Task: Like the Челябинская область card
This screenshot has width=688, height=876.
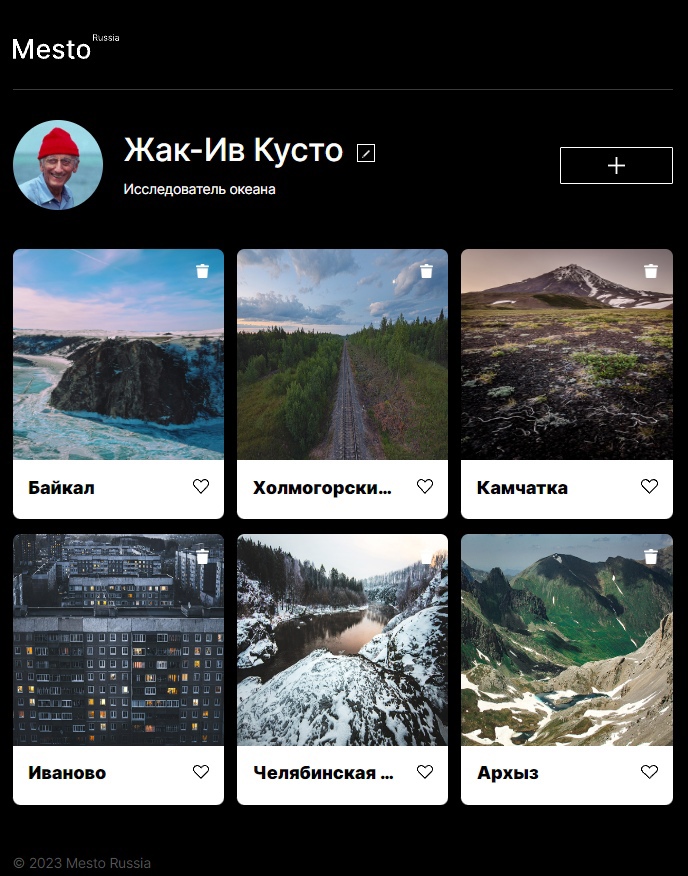Action: point(425,772)
